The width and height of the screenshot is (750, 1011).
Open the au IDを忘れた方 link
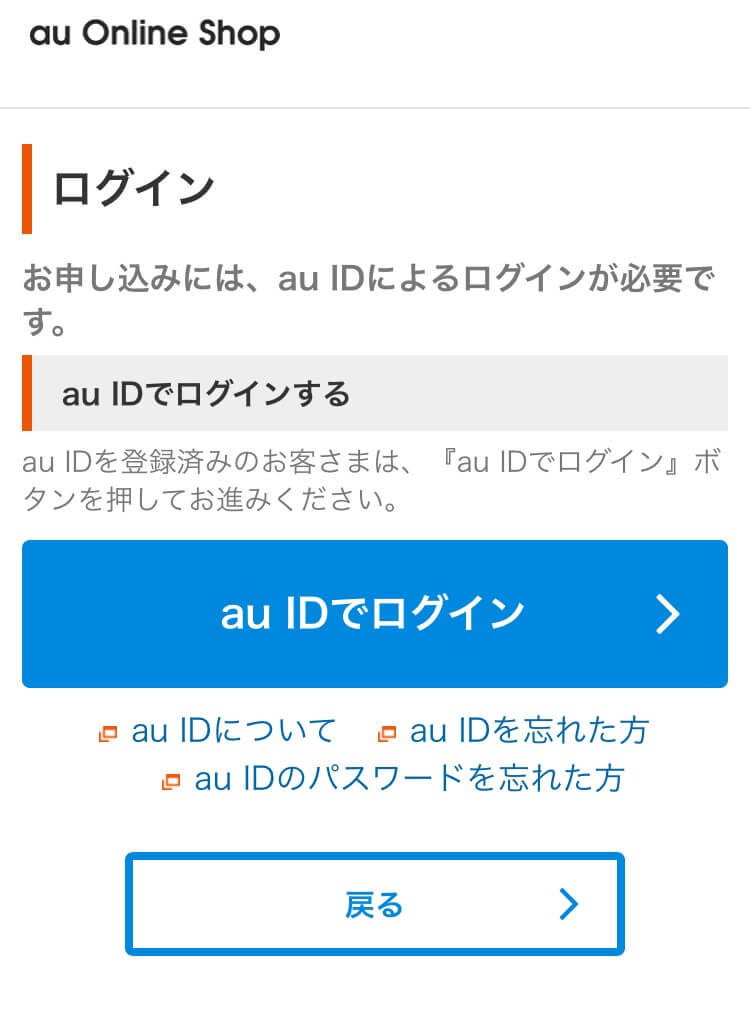pos(528,731)
